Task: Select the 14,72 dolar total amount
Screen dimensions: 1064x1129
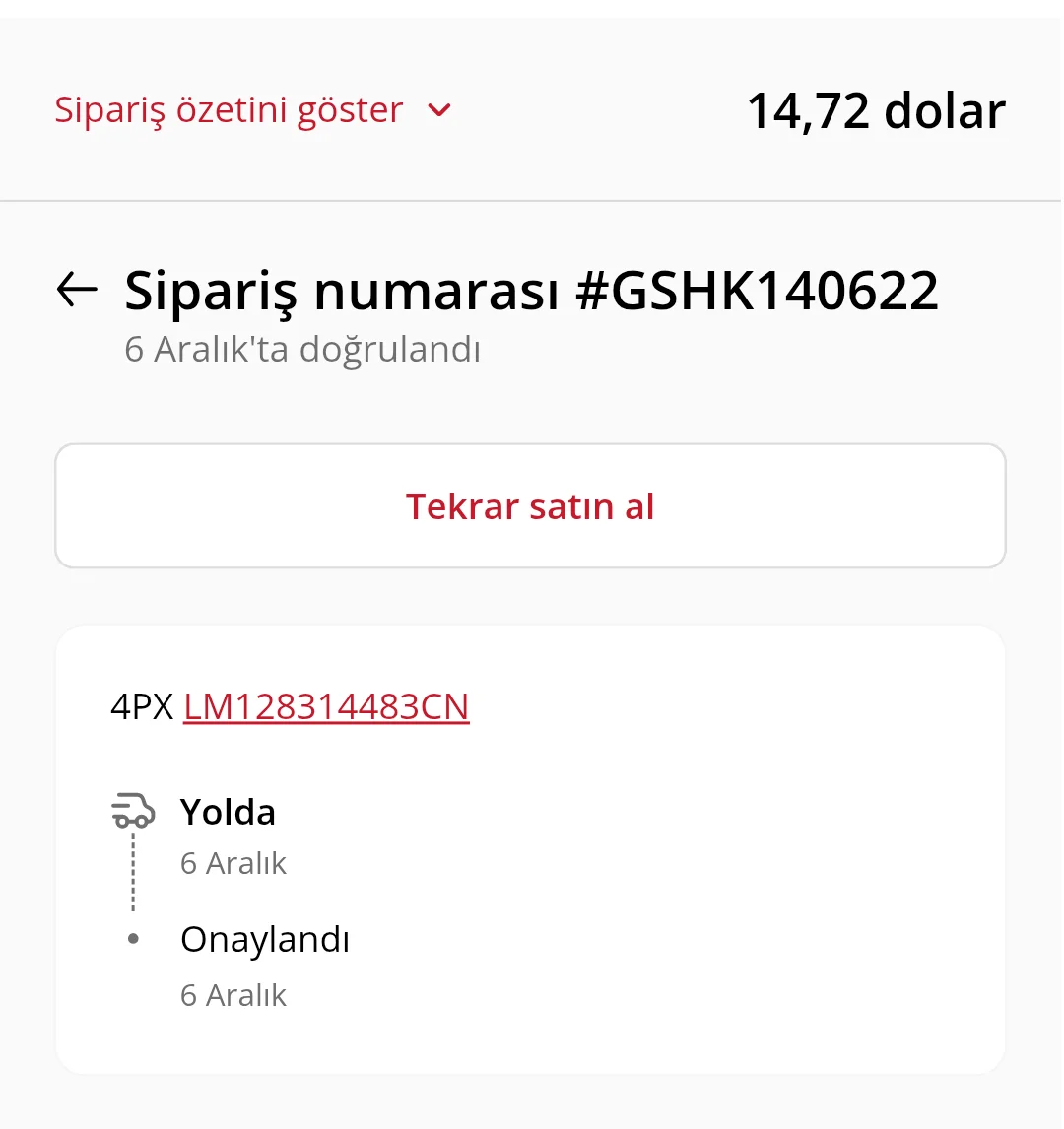Action: click(x=876, y=109)
